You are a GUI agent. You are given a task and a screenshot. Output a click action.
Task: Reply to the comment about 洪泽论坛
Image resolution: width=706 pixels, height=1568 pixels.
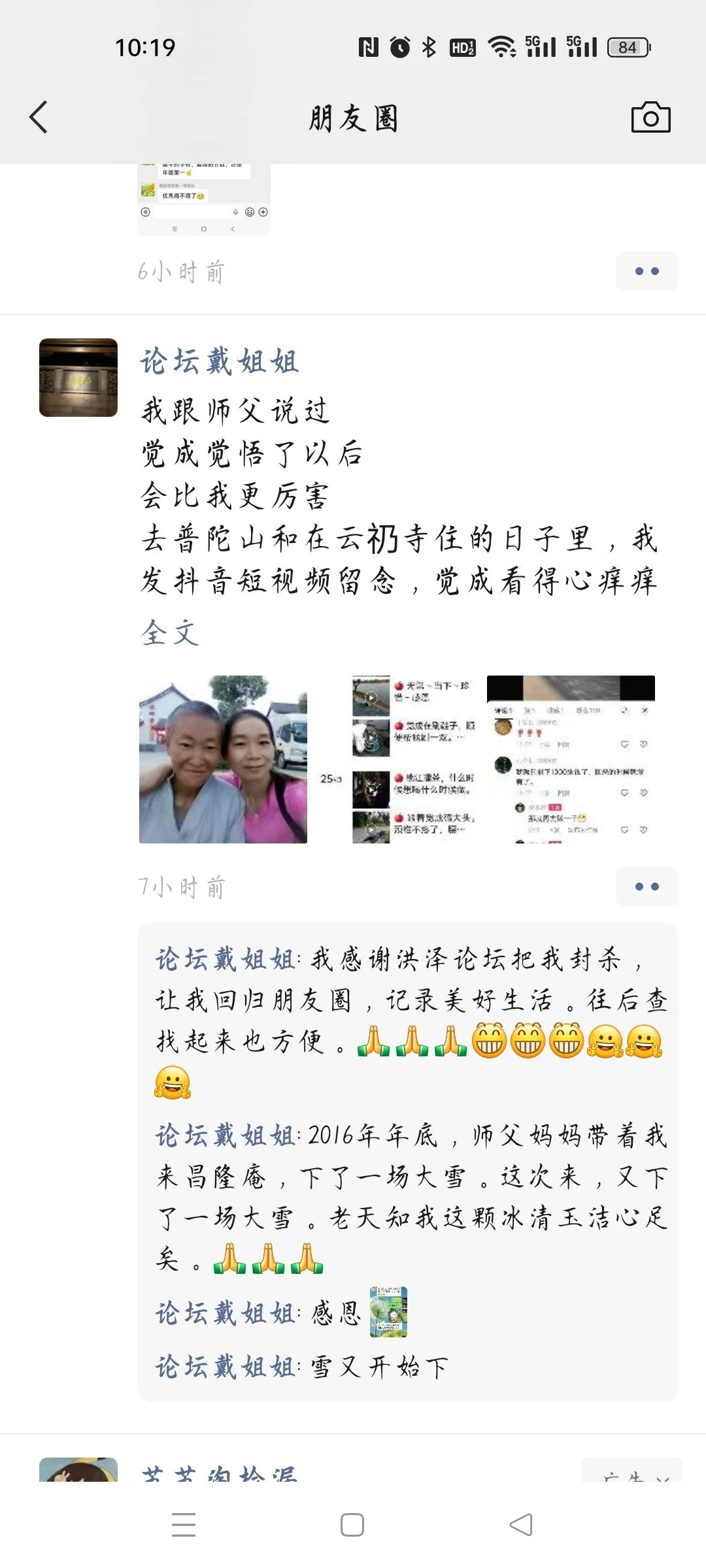click(x=458, y=1000)
